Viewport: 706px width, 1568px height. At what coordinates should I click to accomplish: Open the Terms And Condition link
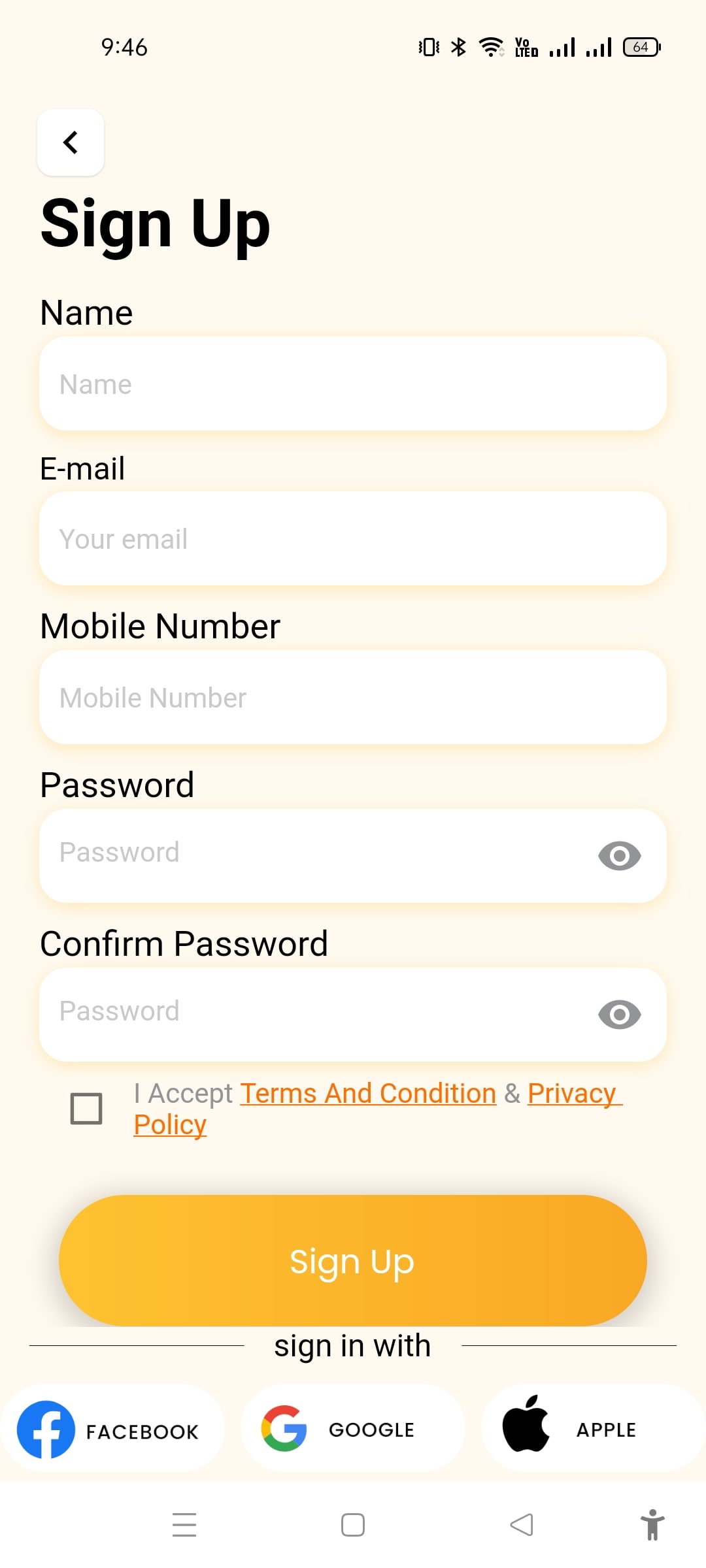click(x=368, y=1094)
